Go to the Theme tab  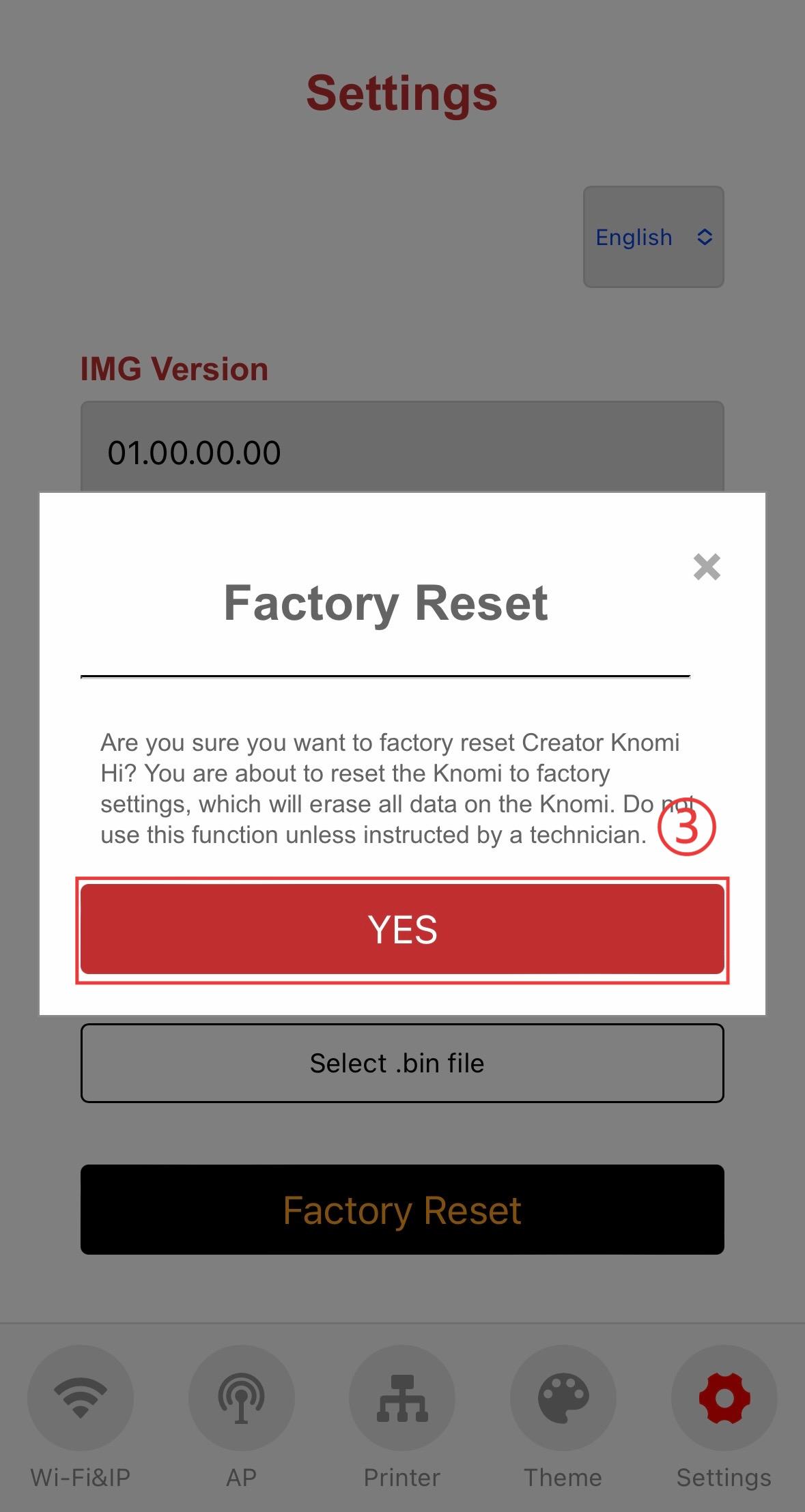click(563, 1417)
